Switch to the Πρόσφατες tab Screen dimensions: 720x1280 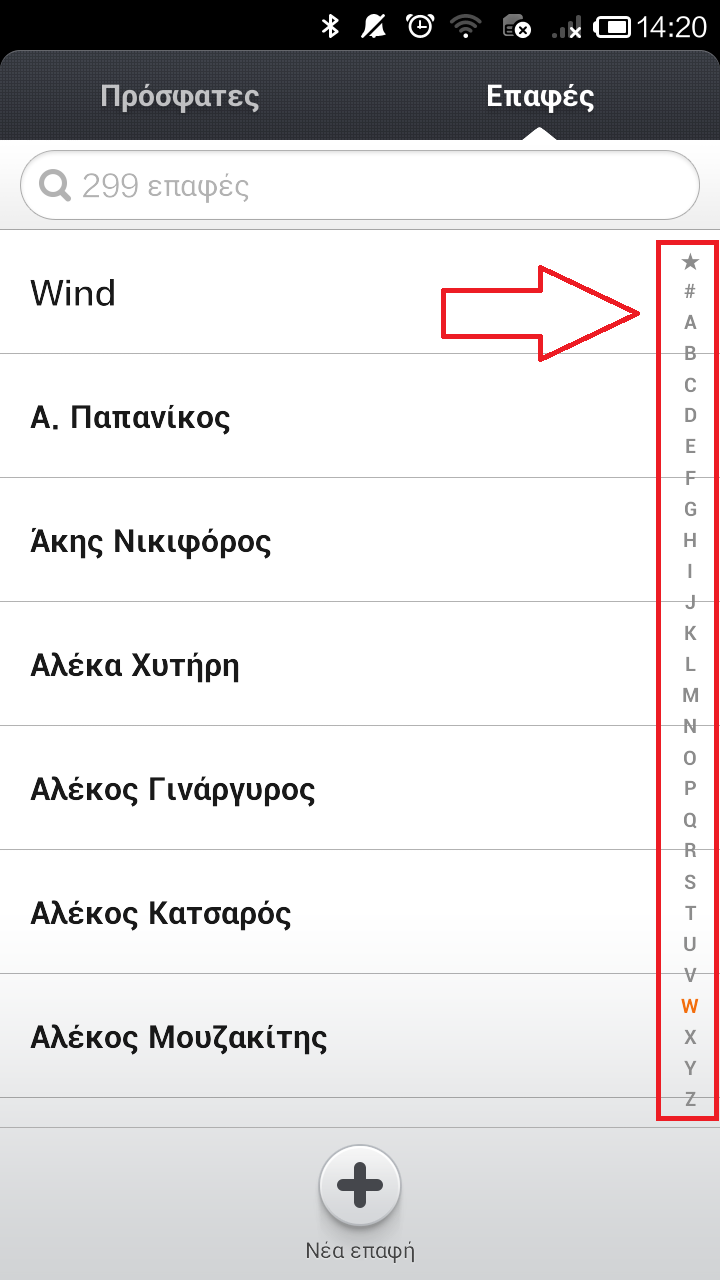click(180, 97)
